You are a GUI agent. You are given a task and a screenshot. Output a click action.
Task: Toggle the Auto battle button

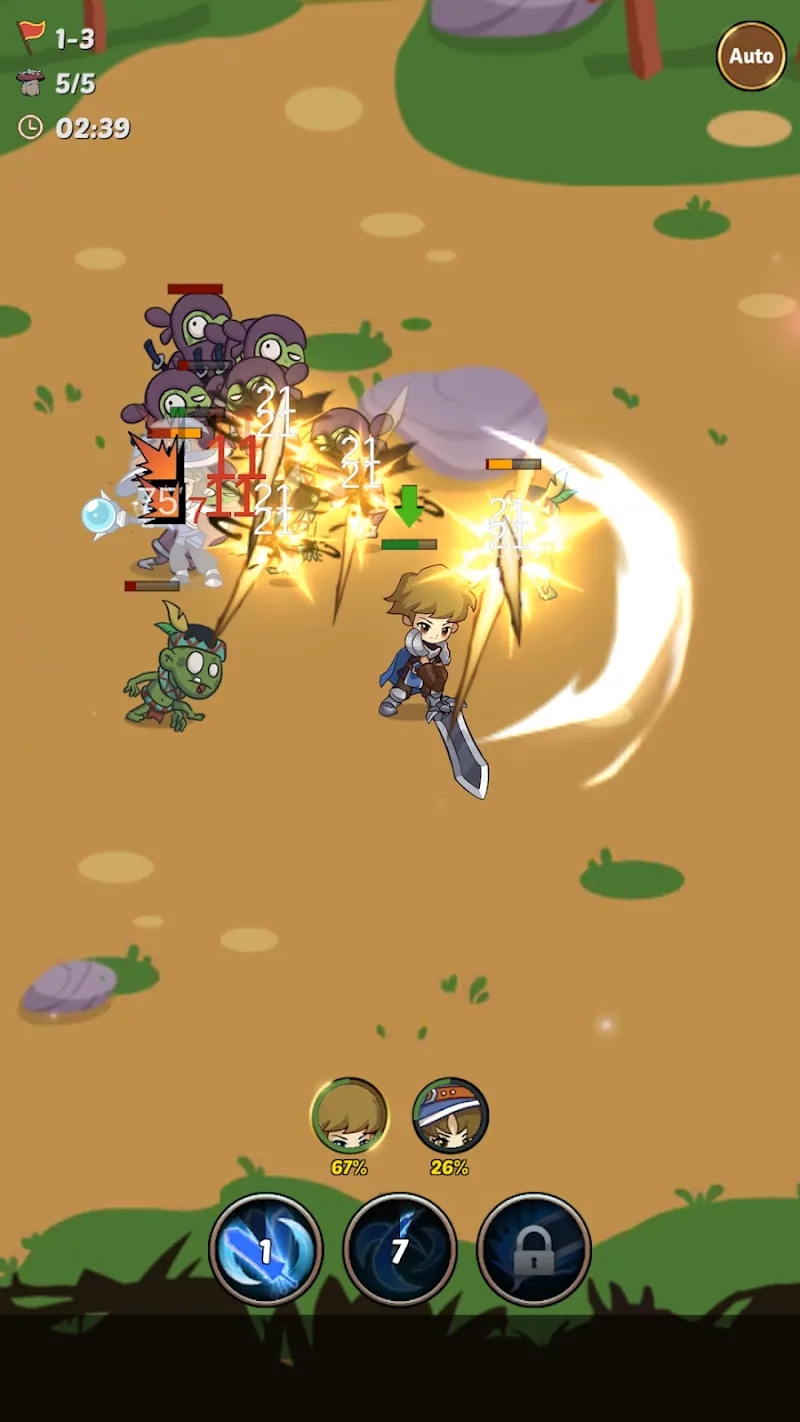(x=751, y=56)
